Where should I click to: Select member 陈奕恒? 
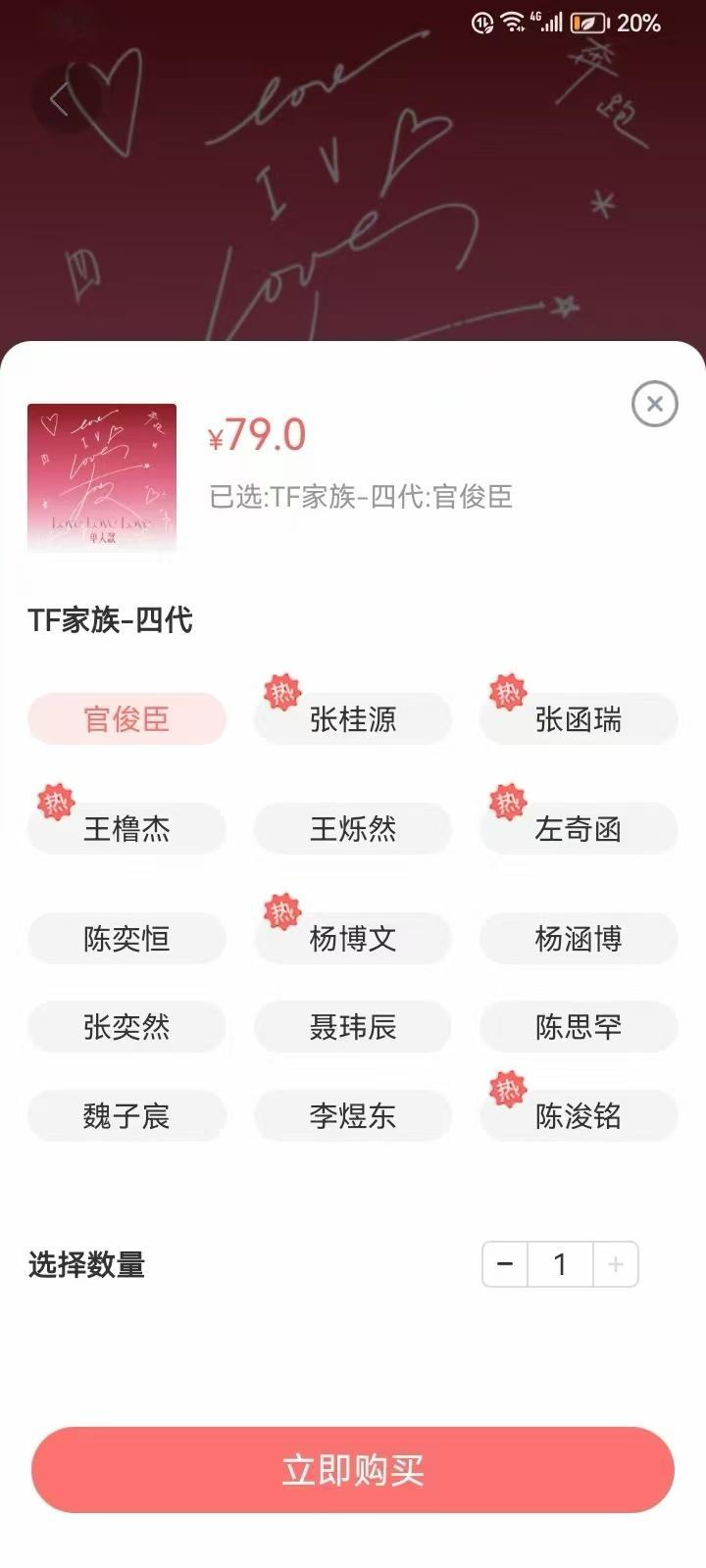(x=126, y=938)
